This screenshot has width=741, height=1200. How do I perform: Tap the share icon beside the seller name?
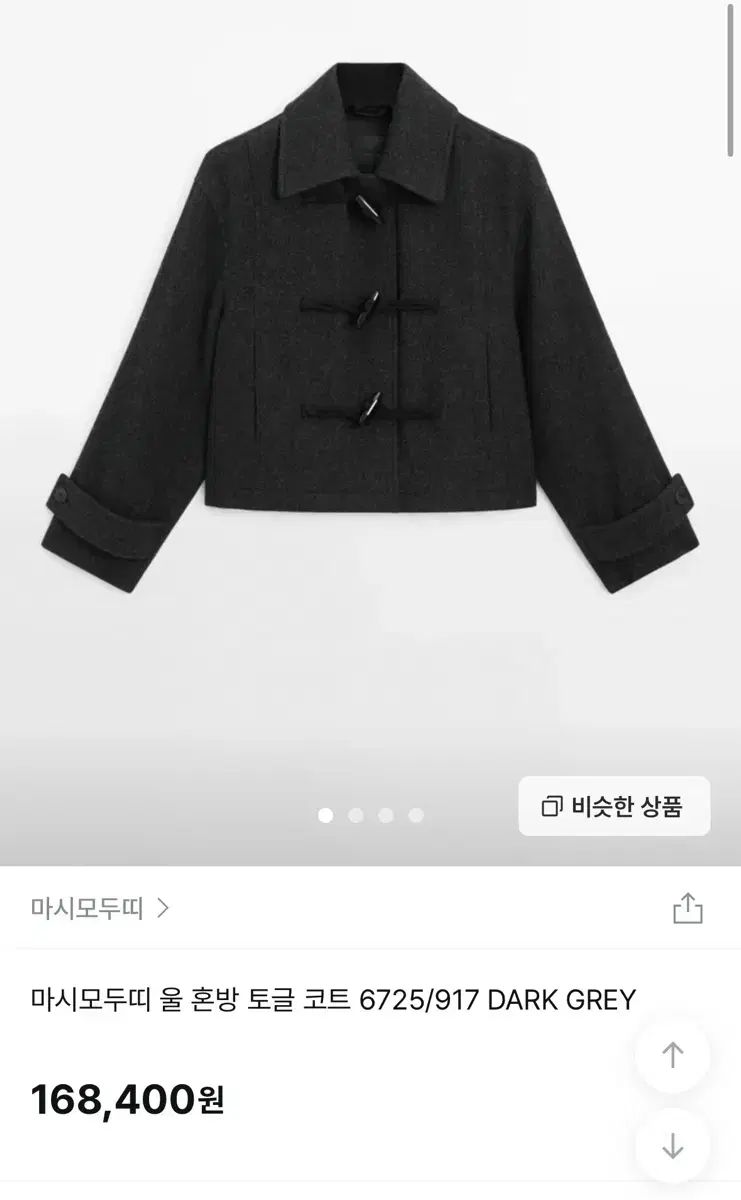click(x=688, y=909)
